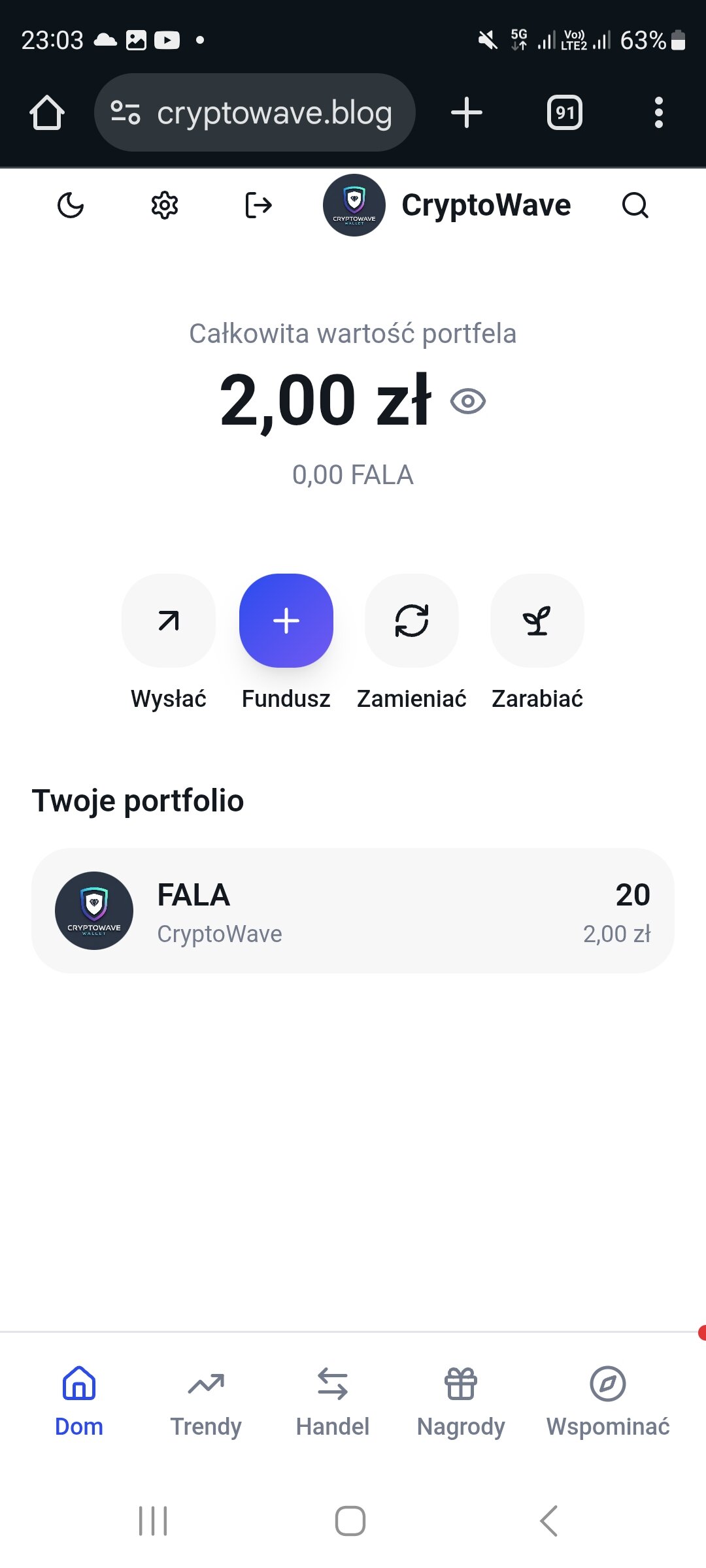Screen dimensions: 706x1568
Task: Hide the wallet balance with the eye icon
Action: 468,401
